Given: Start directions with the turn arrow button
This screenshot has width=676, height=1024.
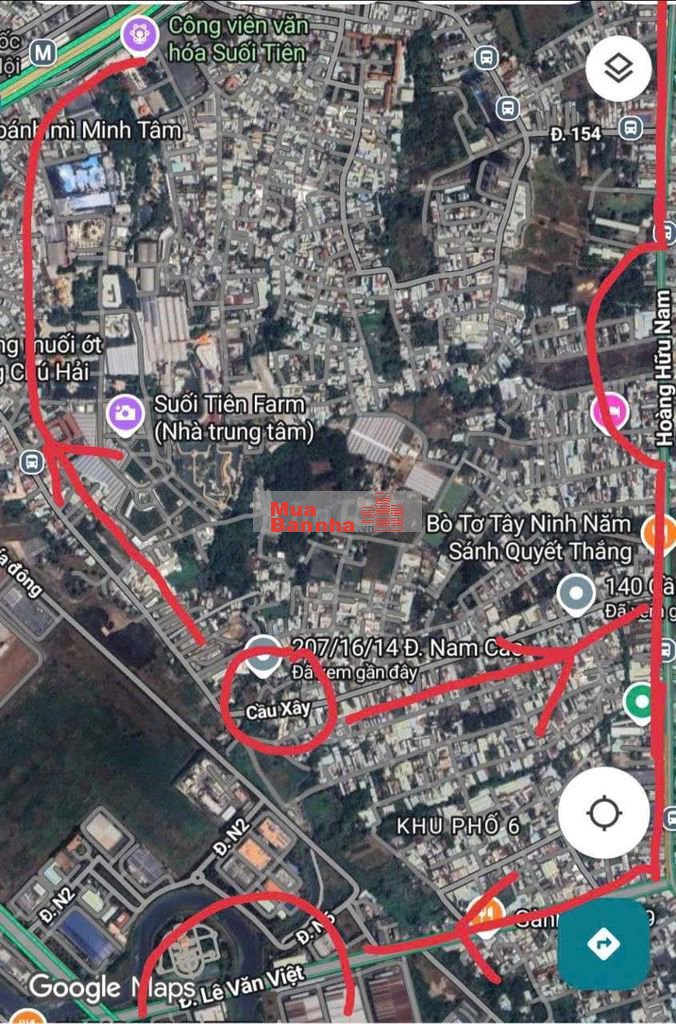Looking at the screenshot, I should pyautogui.click(x=604, y=944).
